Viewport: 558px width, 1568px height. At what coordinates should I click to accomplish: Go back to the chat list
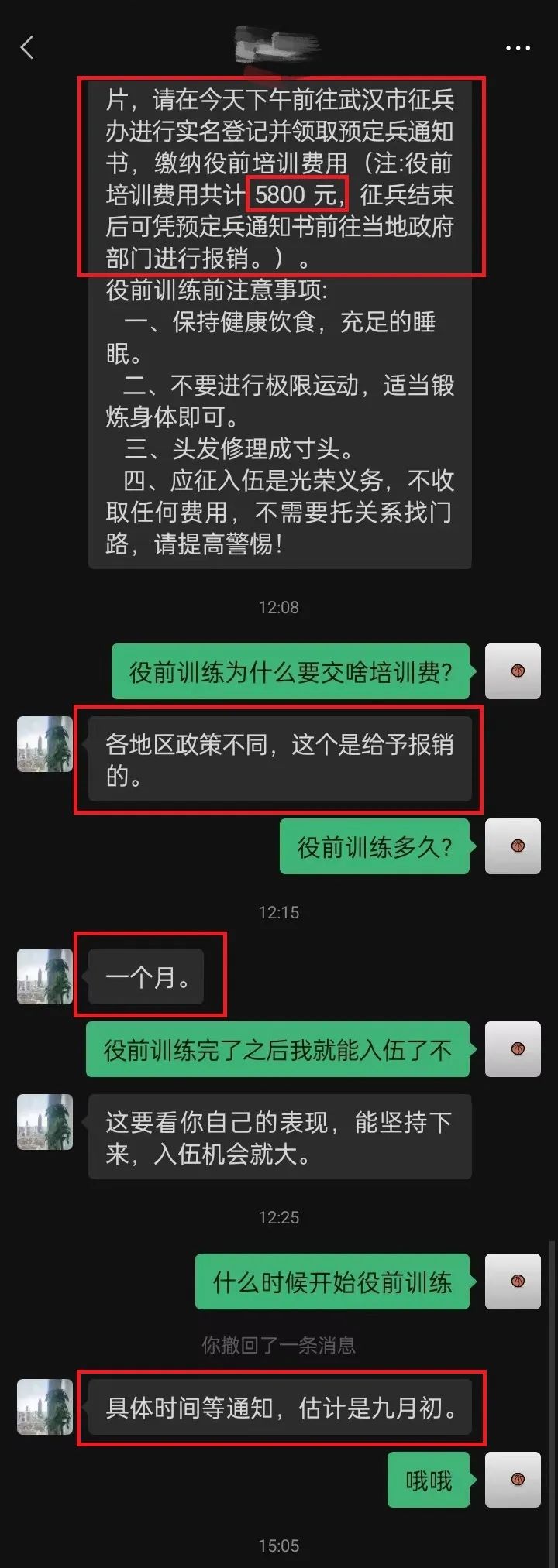click(28, 48)
